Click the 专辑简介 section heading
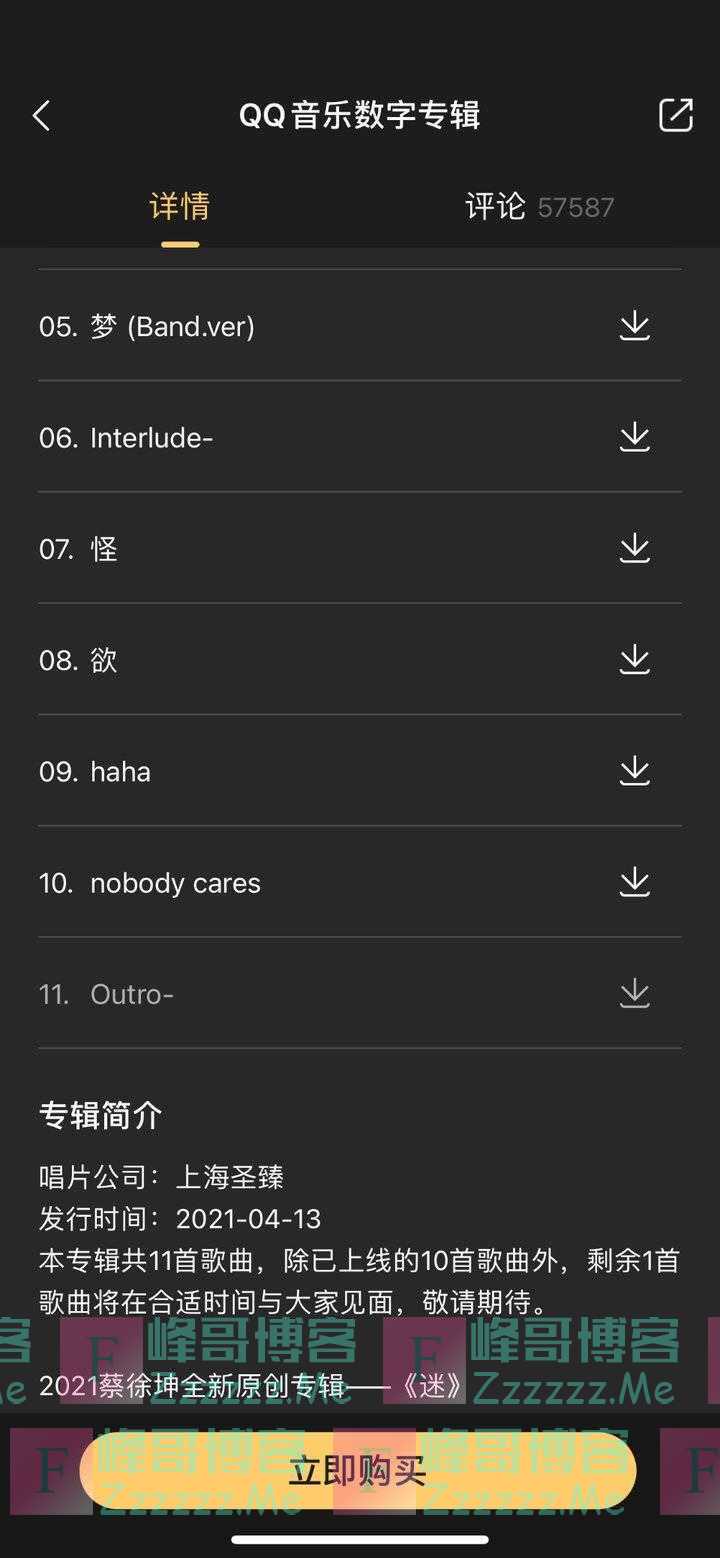Screen dimensions: 720x1558 100,1114
